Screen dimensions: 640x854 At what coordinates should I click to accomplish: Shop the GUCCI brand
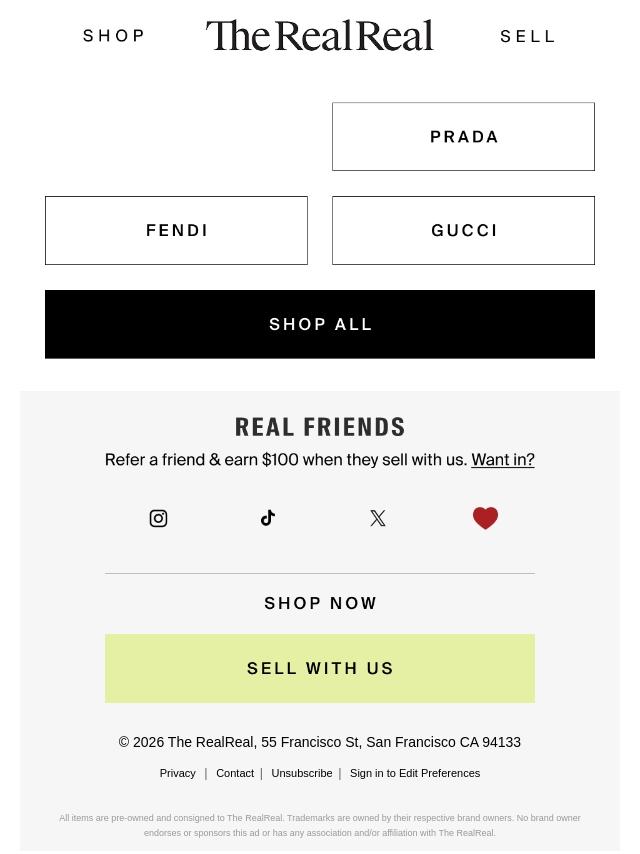point(463,230)
